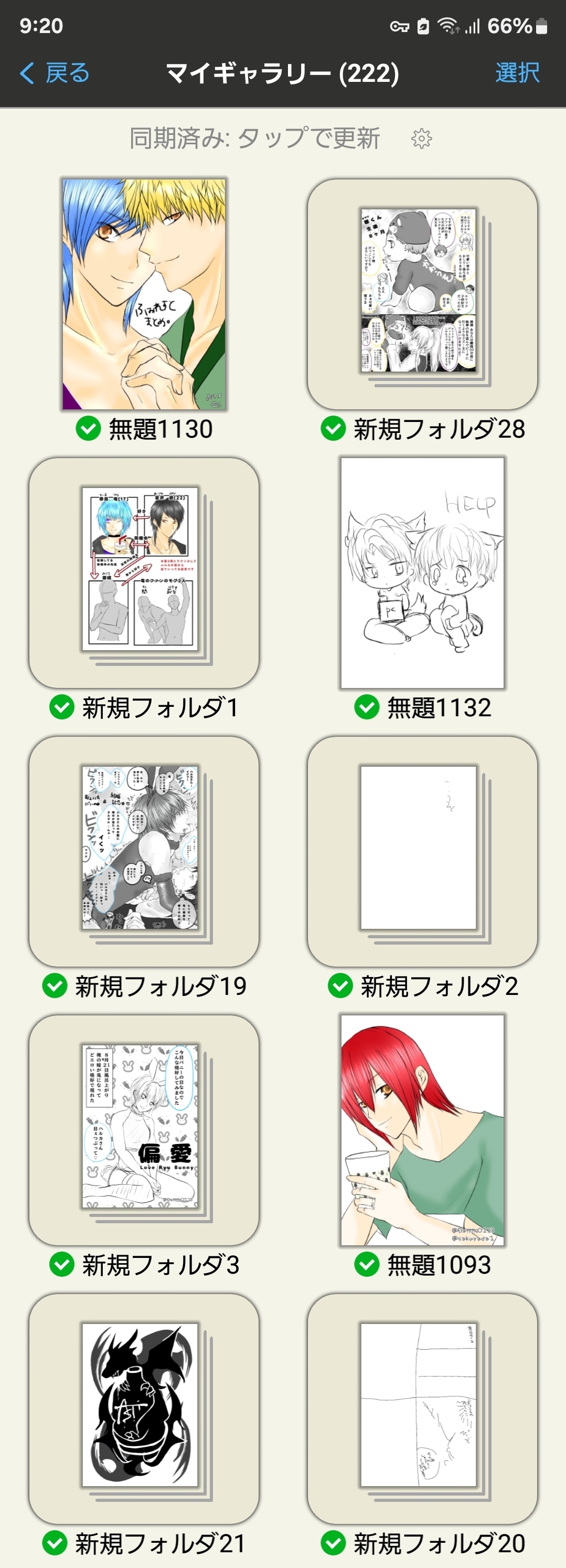Open folder 新規フォルダ3
The image size is (566, 1568).
144,1130
